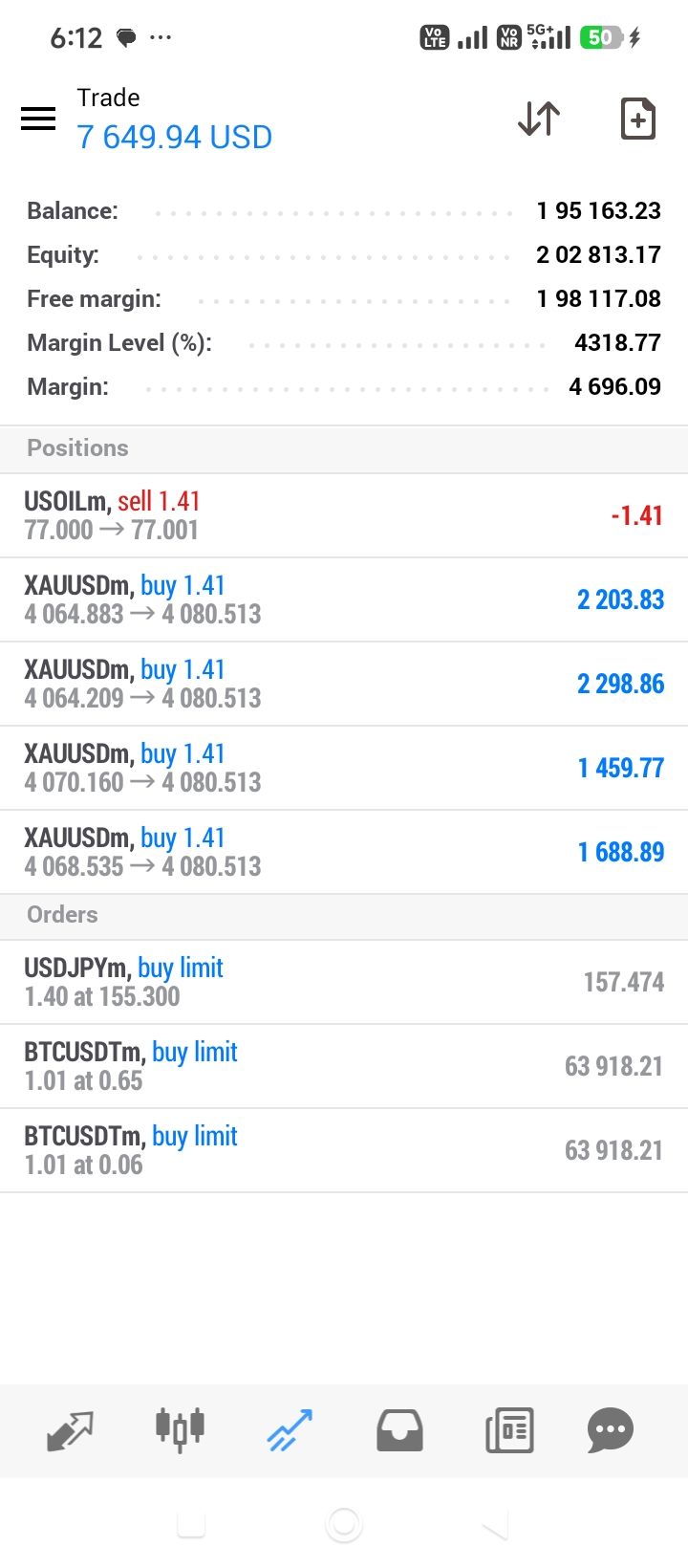688x1568 pixels.
Task: Open the hamburger drawer menu
Action: tap(38, 119)
